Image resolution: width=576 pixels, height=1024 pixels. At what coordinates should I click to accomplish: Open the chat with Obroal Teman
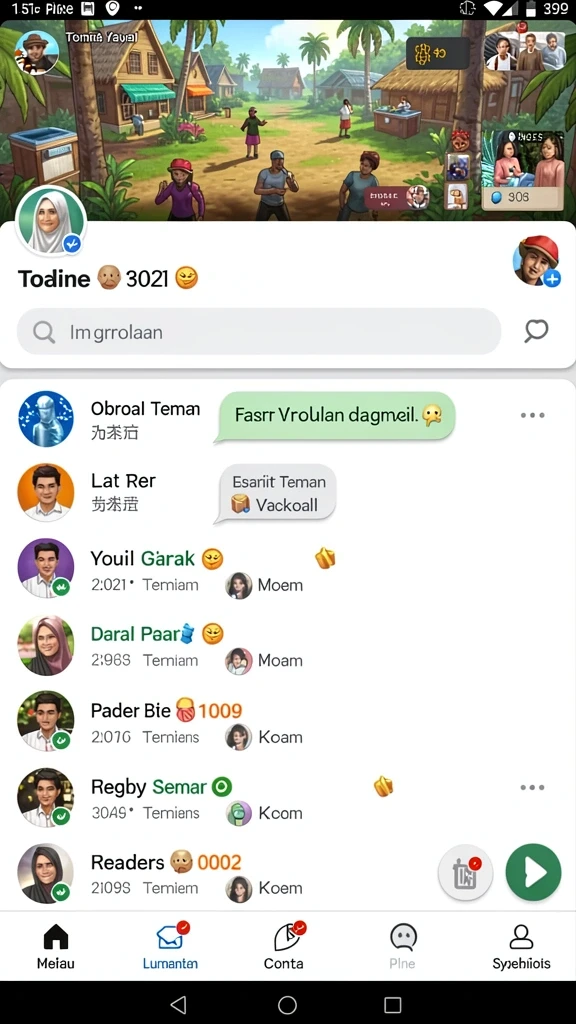click(x=287, y=418)
